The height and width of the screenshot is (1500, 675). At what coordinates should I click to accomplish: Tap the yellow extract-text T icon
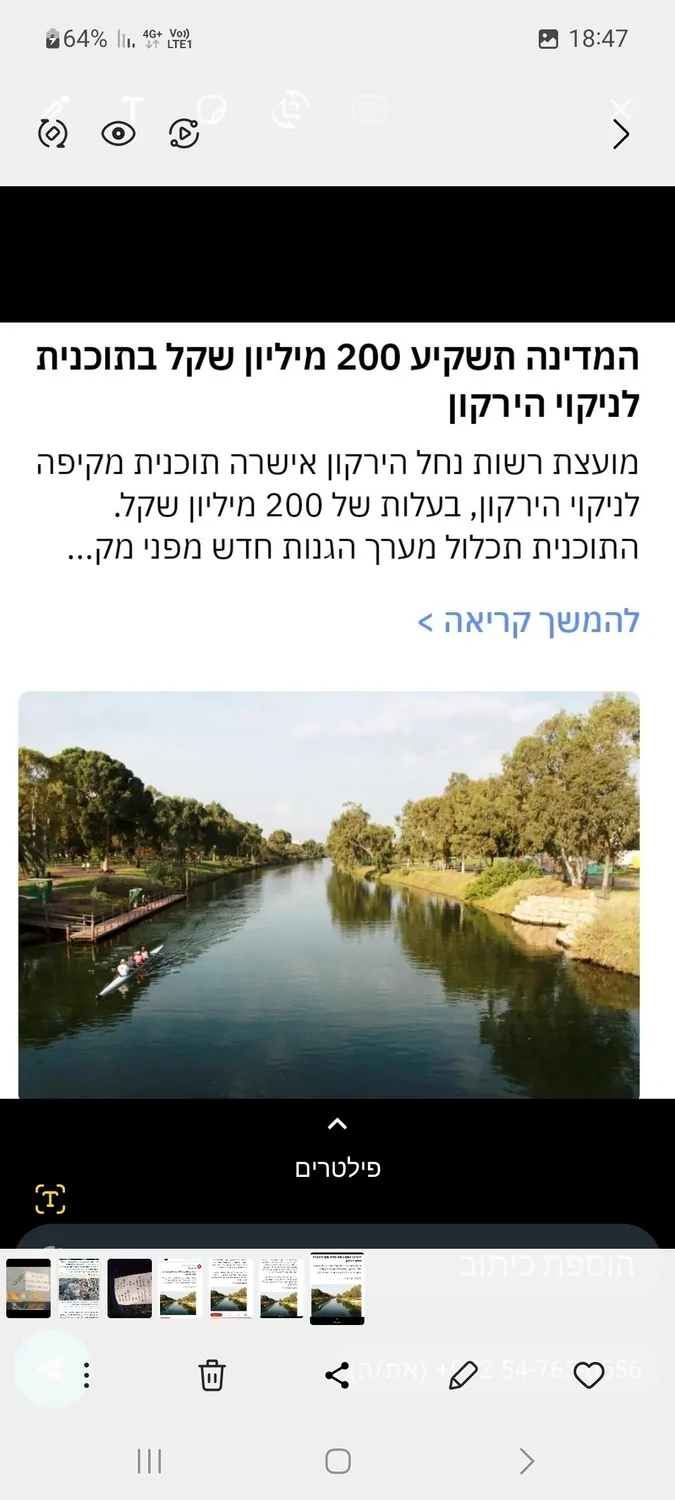(50, 1198)
